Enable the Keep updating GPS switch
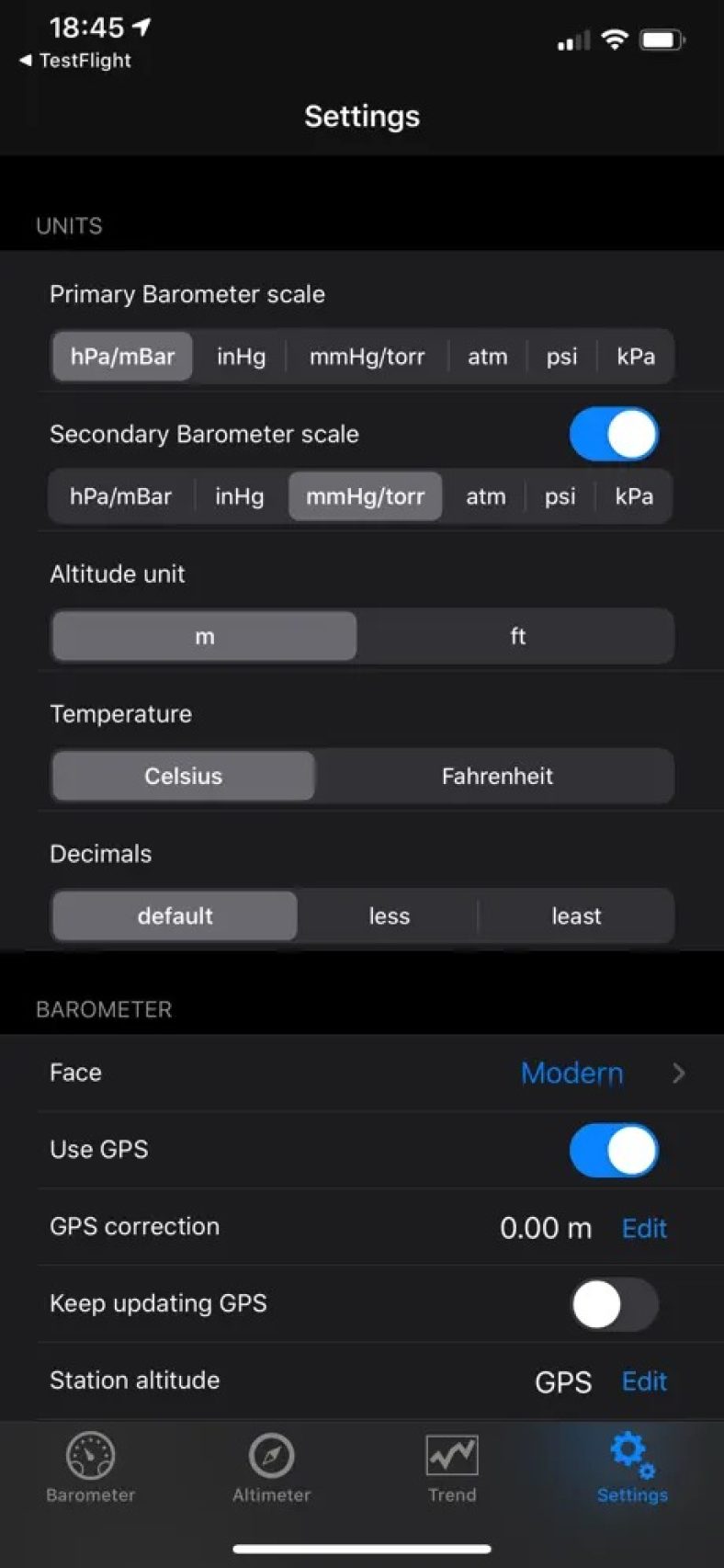Viewport: 724px width, 1568px height. pyautogui.click(x=614, y=1303)
